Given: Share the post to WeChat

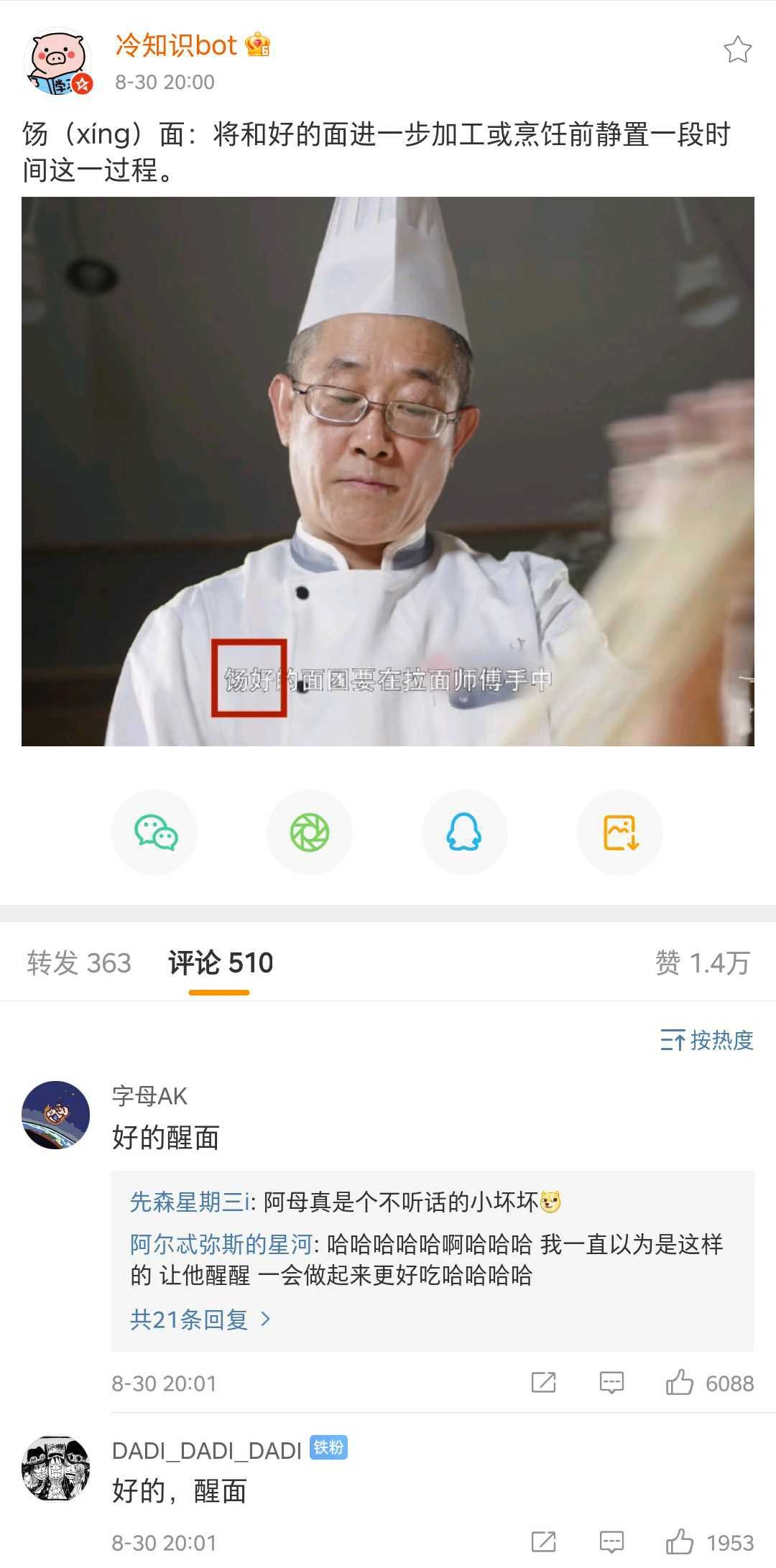Looking at the screenshot, I should pyautogui.click(x=155, y=832).
